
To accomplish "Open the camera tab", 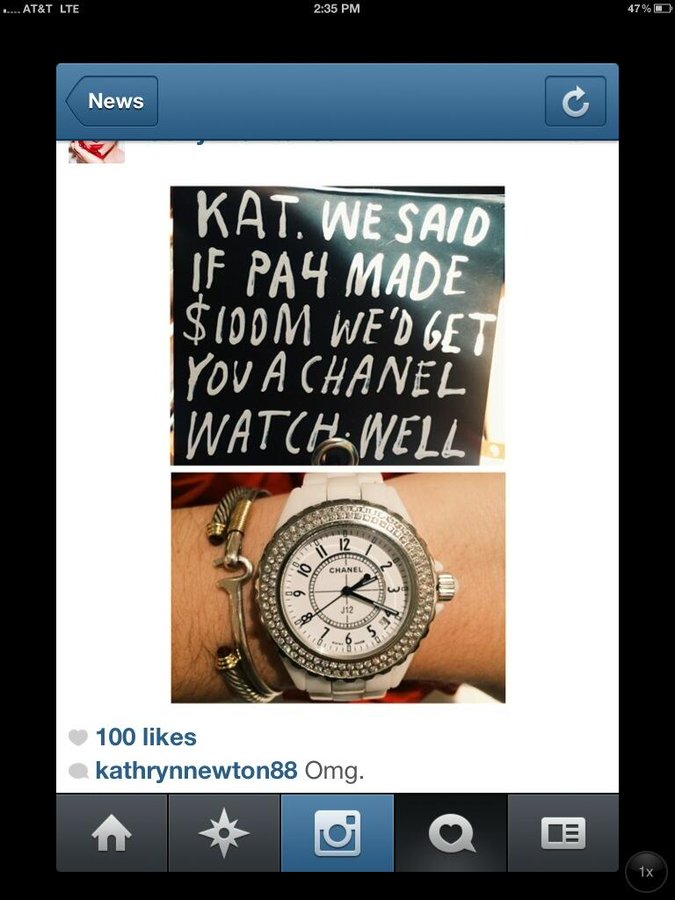I will coord(337,833).
